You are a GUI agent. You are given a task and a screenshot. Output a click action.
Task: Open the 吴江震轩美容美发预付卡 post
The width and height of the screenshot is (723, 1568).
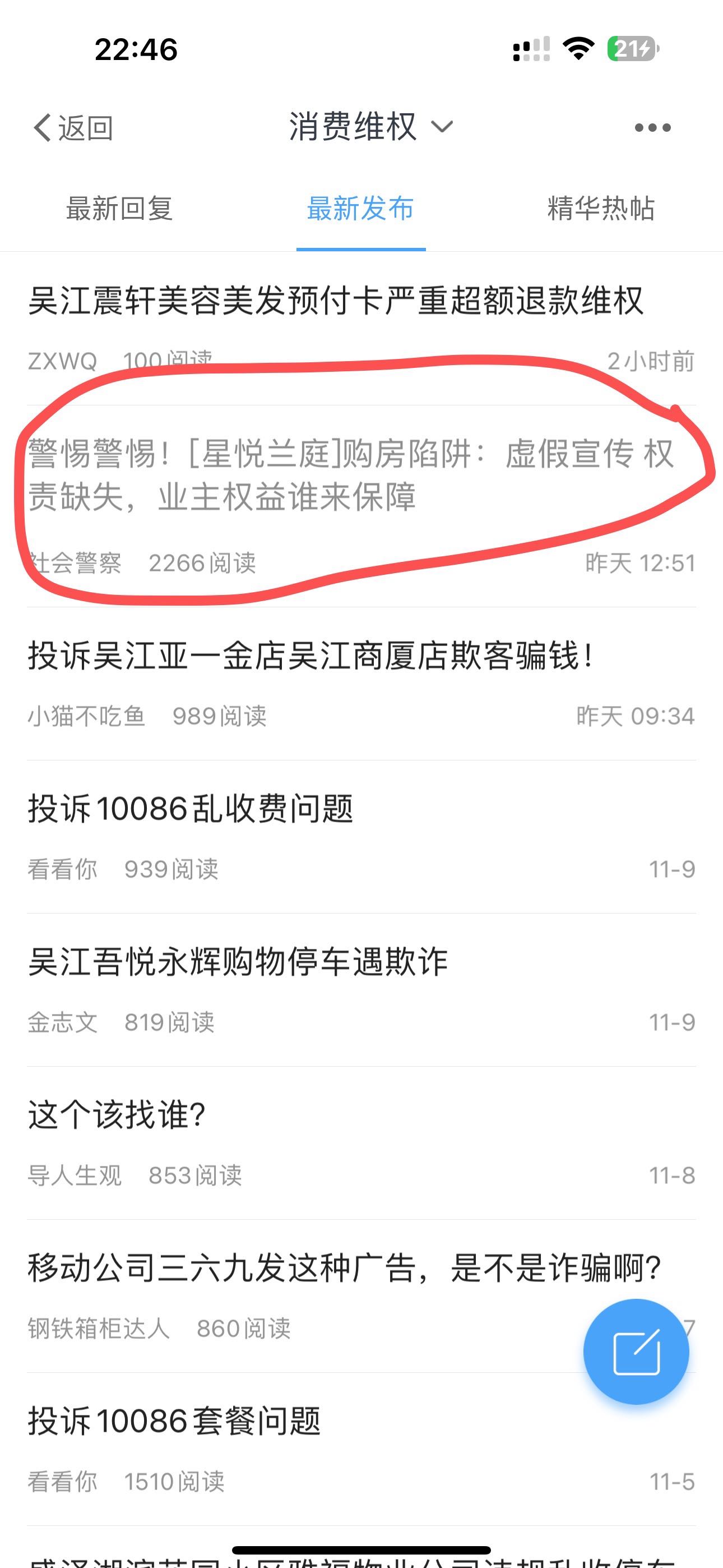pos(335,301)
